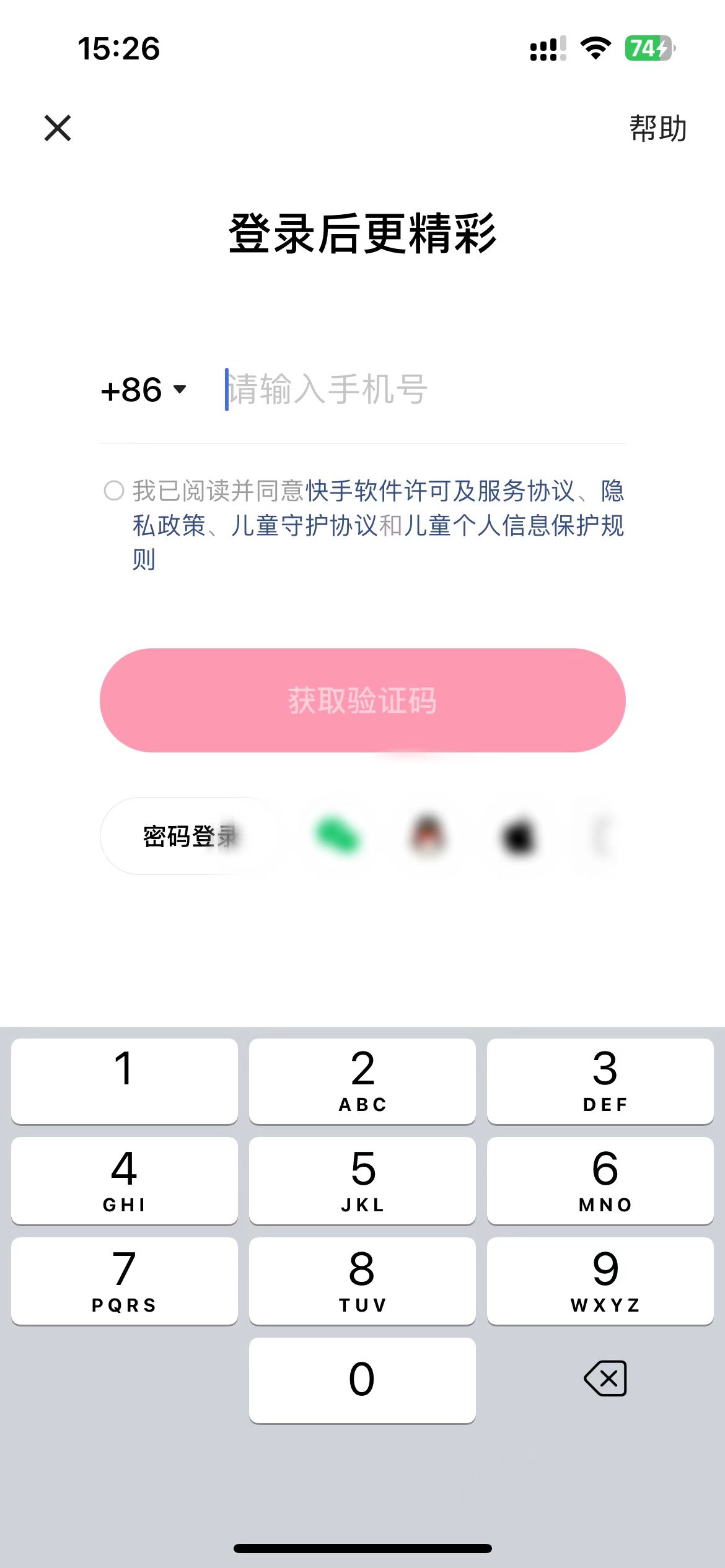
Task: Read the 儿童个人信息保护规则 rules
Action: coord(514,526)
